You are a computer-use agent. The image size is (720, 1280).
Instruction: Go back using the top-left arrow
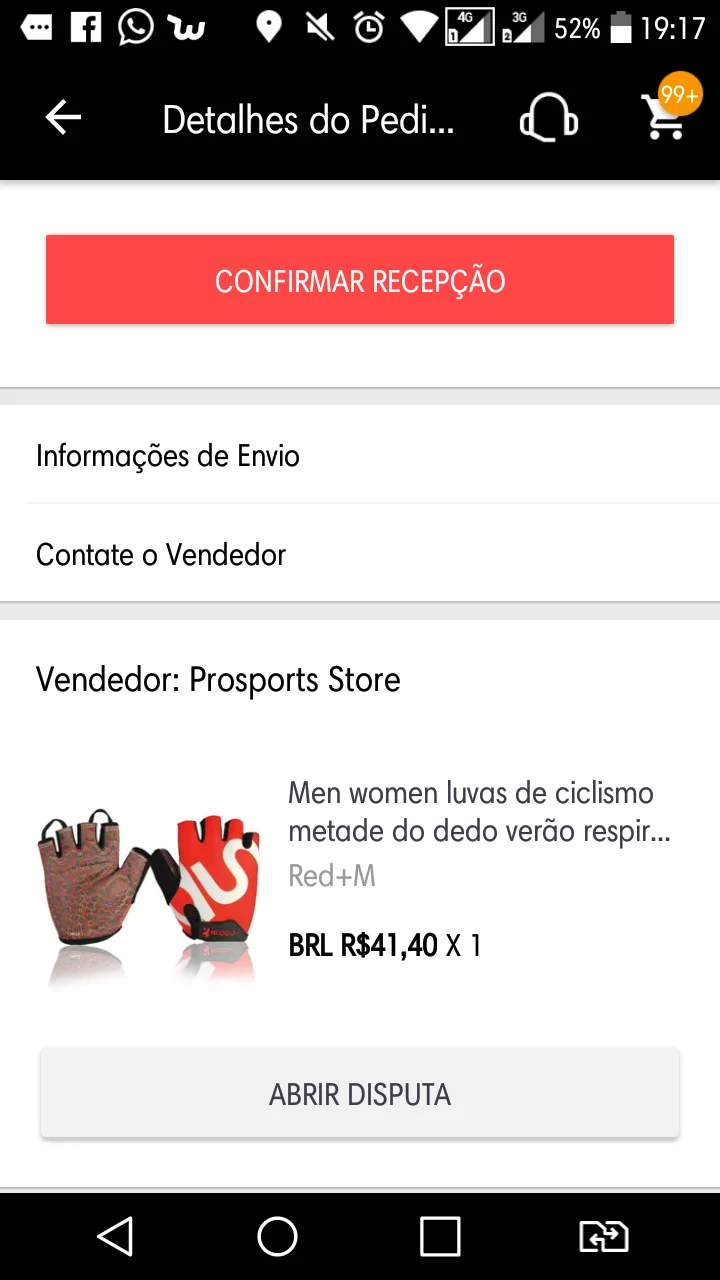63,118
